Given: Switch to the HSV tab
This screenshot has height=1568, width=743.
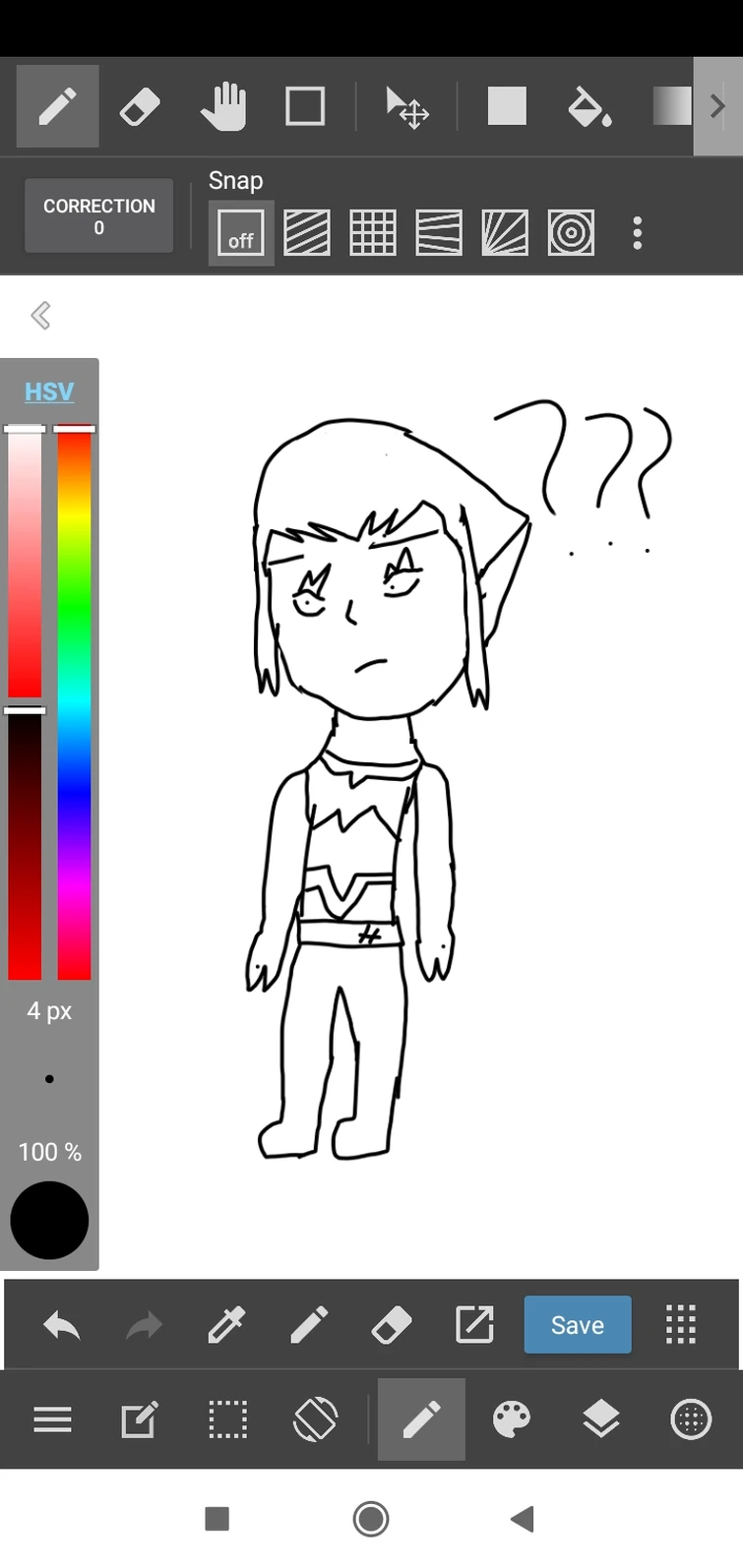Looking at the screenshot, I should pyautogui.click(x=47, y=391).
